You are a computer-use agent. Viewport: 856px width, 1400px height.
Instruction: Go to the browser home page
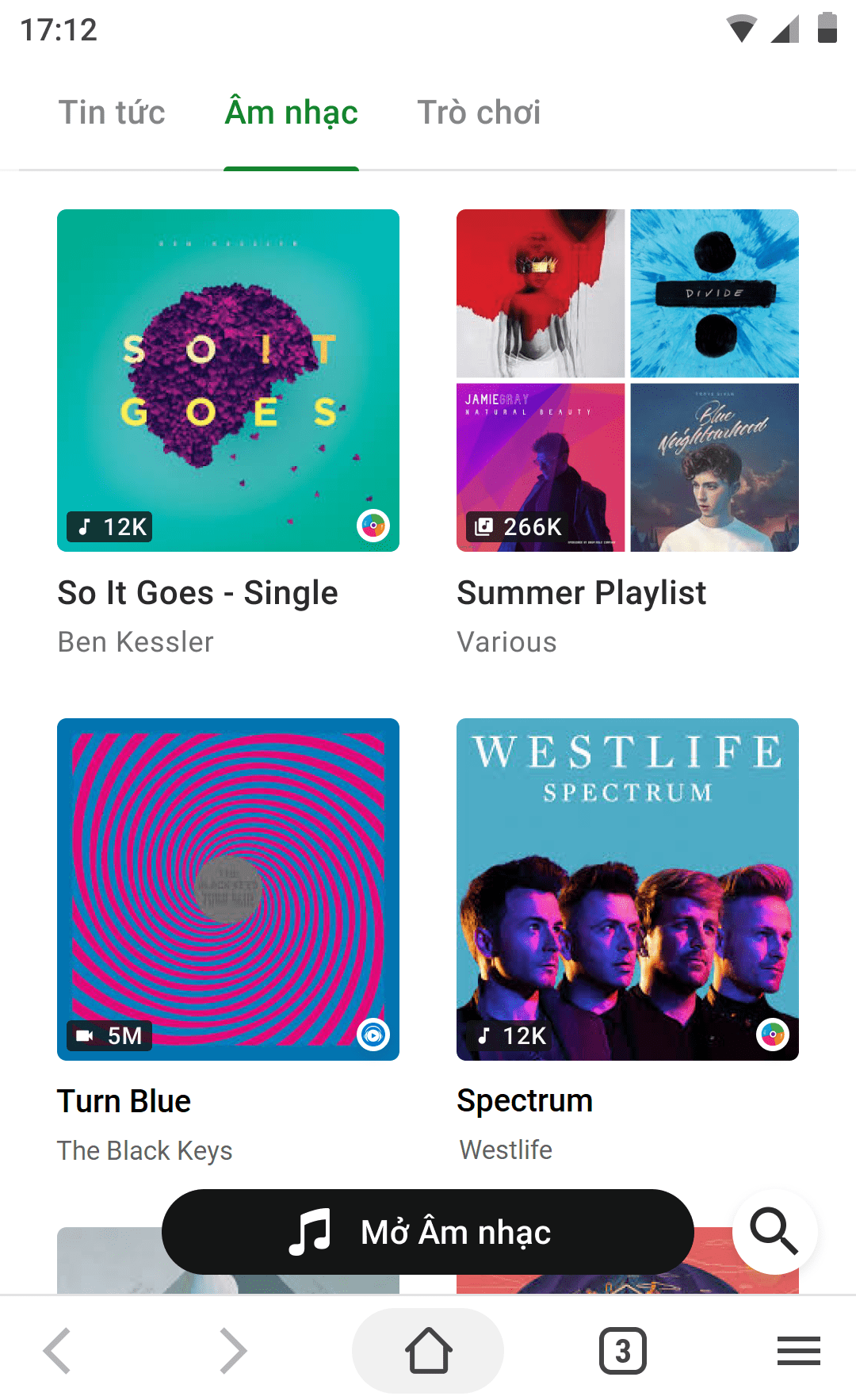click(x=428, y=1350)
